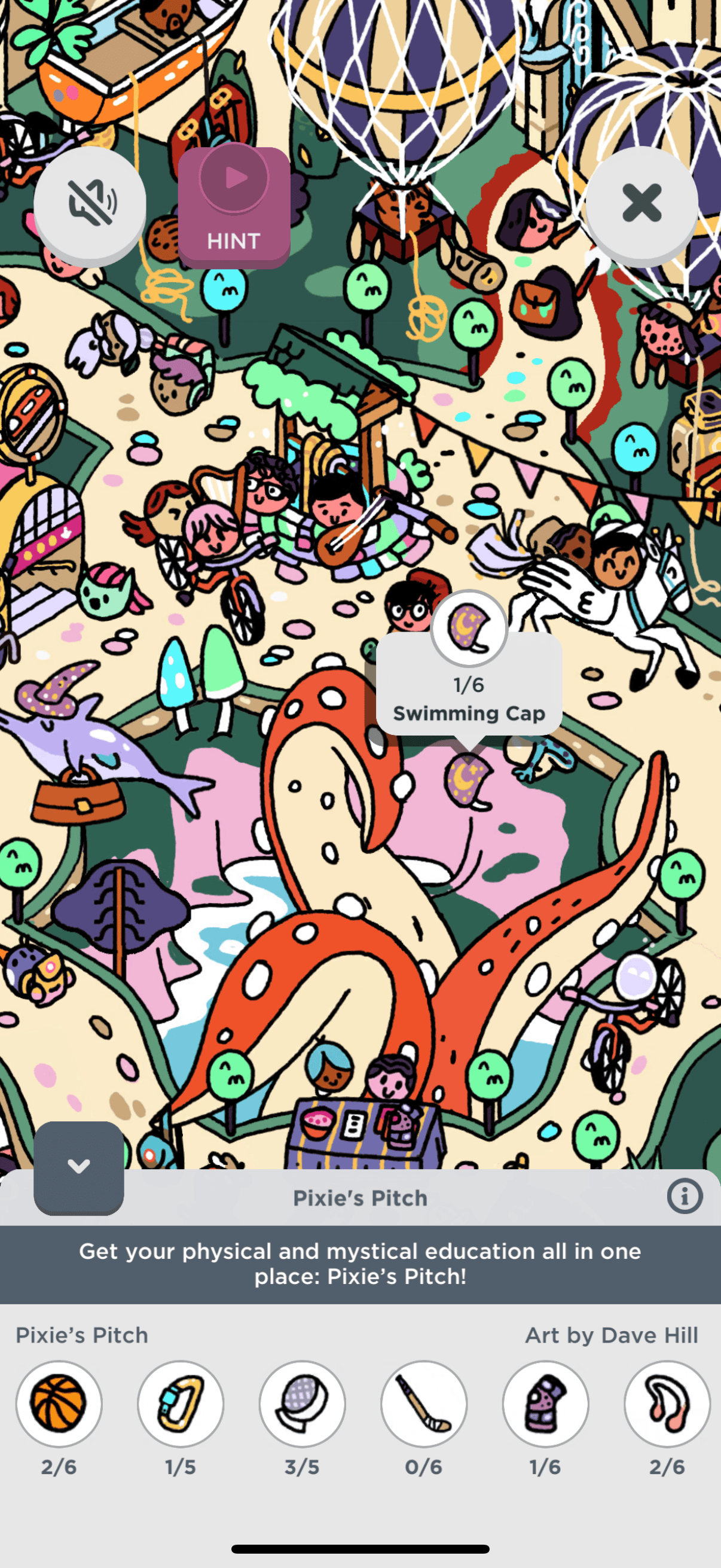Select the knee pad item showing 1/6
Screen dimensions: 721x1568
point(546,1404)
